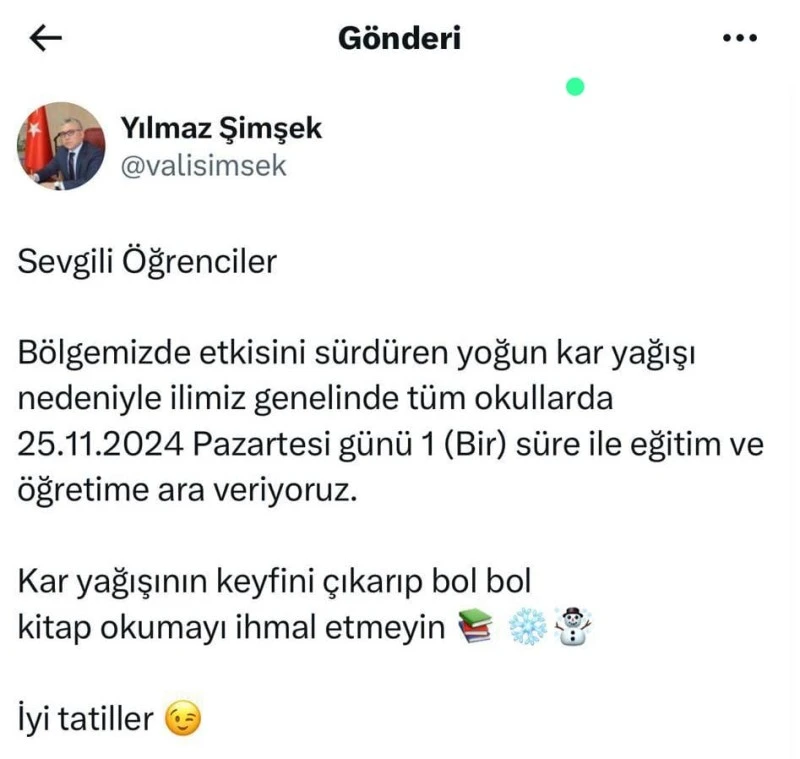Open Yılmaz Şimşek's profile picture
Image resolution: width=800 pixels, height=759 pixels.
coord(61,146)
